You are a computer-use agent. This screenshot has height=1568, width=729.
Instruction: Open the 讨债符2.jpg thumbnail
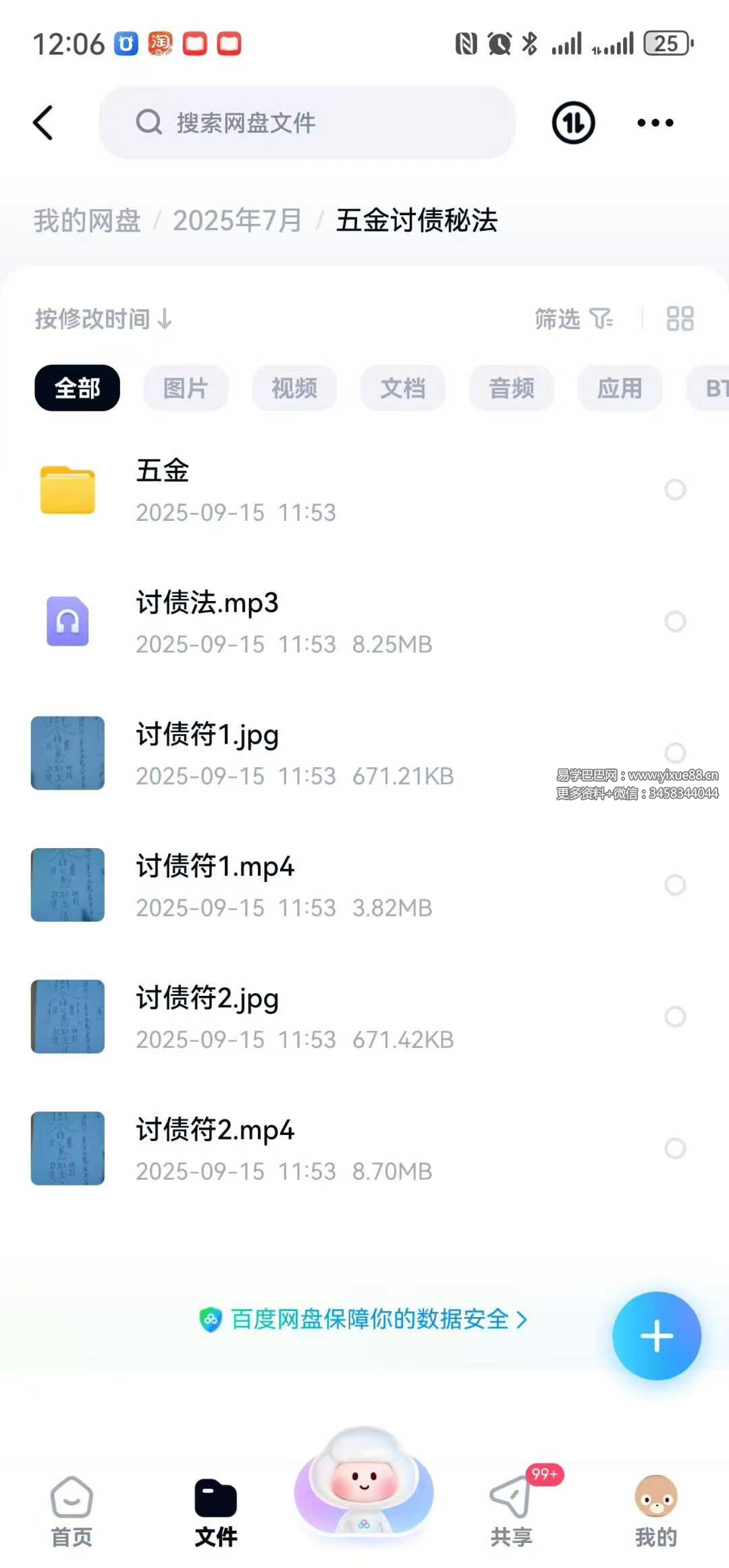pos(67,1017)
